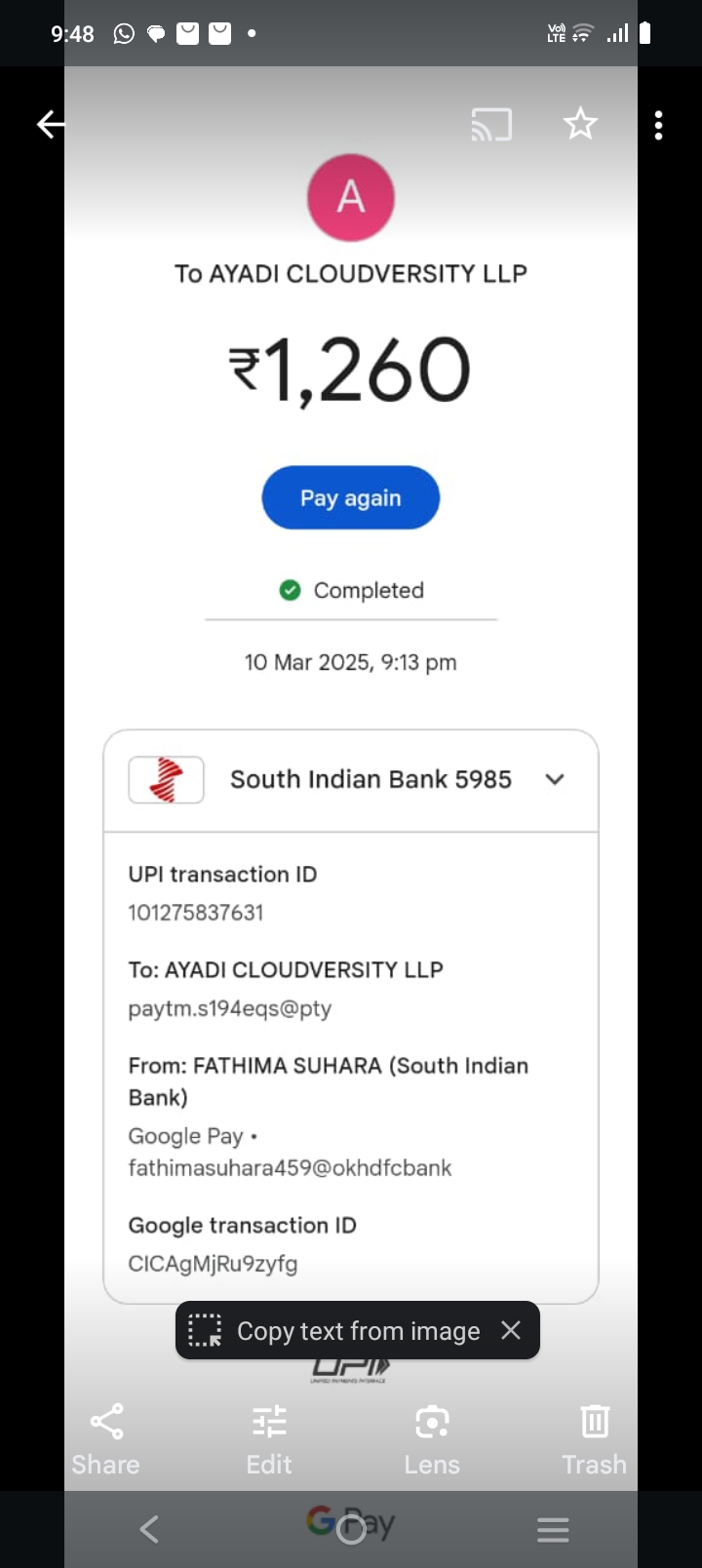Open the Edit tools
This screenshot has height=1568, width=702.
[269, 1437]
